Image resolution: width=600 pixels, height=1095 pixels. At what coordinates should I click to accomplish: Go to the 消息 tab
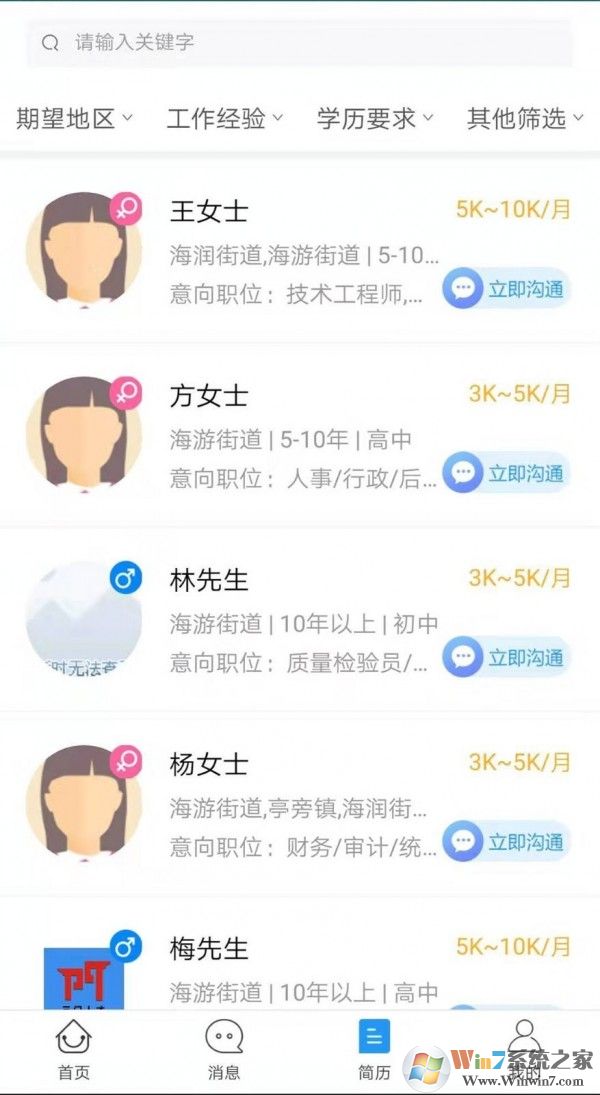pos(224,1050)
